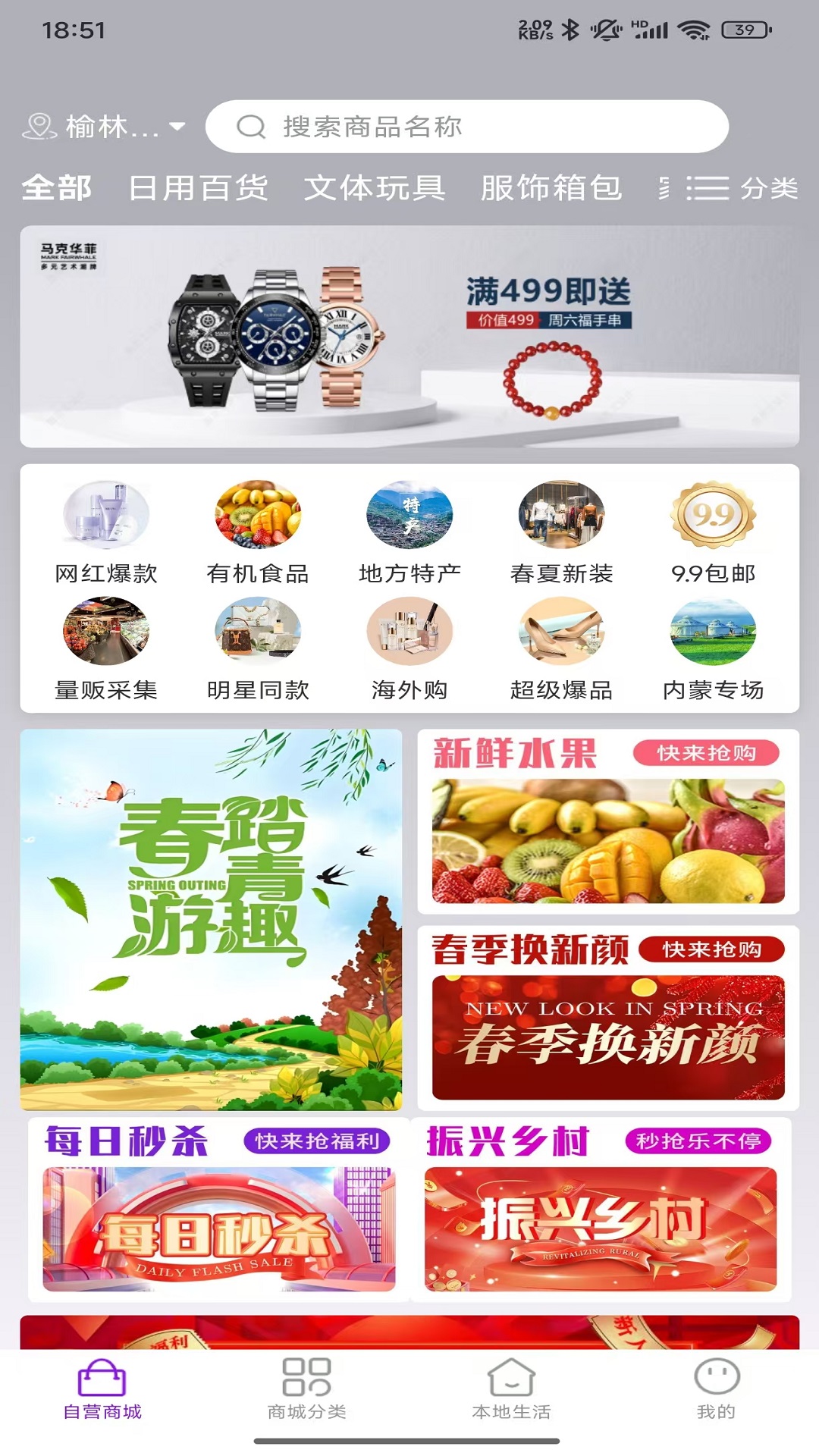Open the 新鲜水果 promotion card
Viewport: 819px width, 1456px height.
tap(608, 822)
